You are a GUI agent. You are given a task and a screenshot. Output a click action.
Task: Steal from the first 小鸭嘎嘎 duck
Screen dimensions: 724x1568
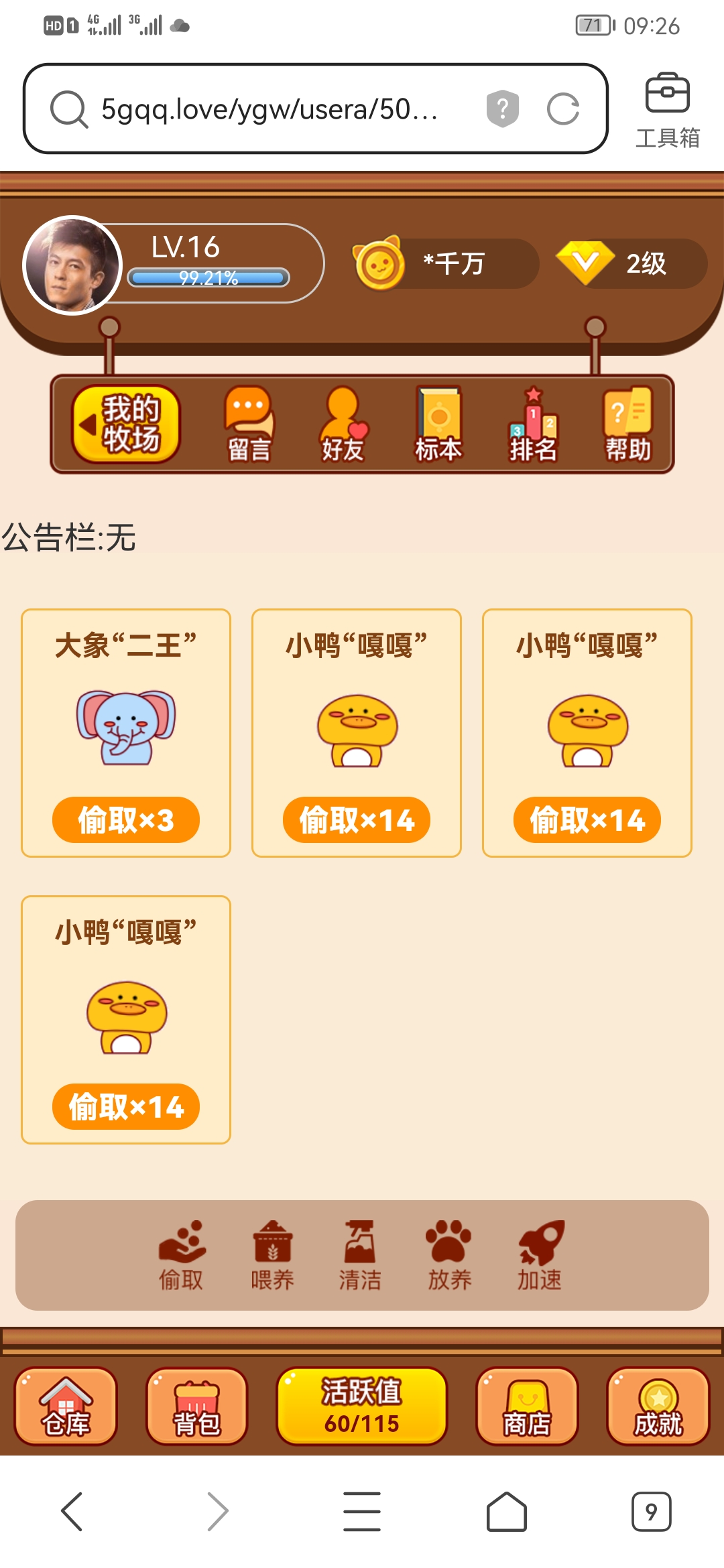tap(356, 819)
